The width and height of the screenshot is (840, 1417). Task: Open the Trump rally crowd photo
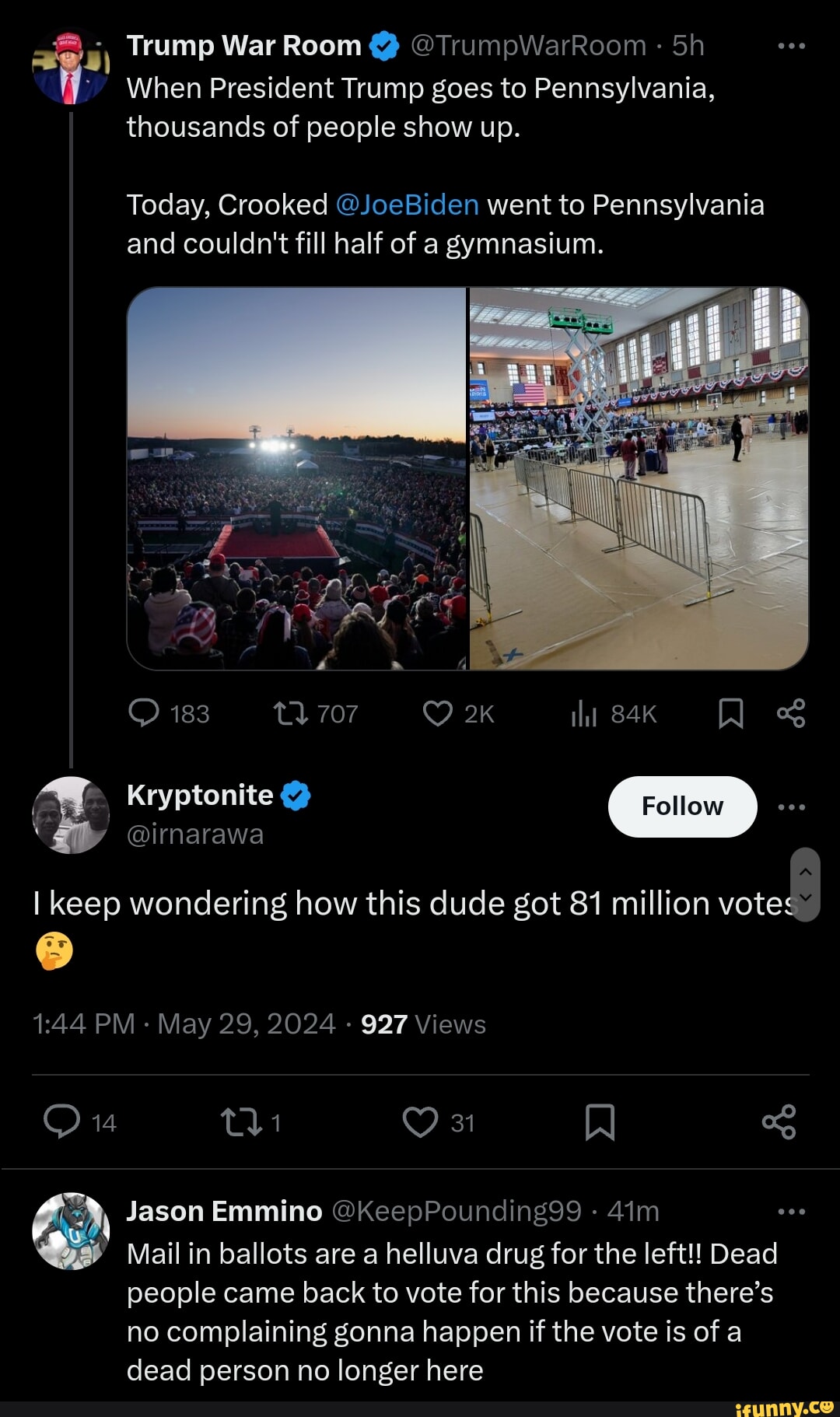click(x=299, y=478)
